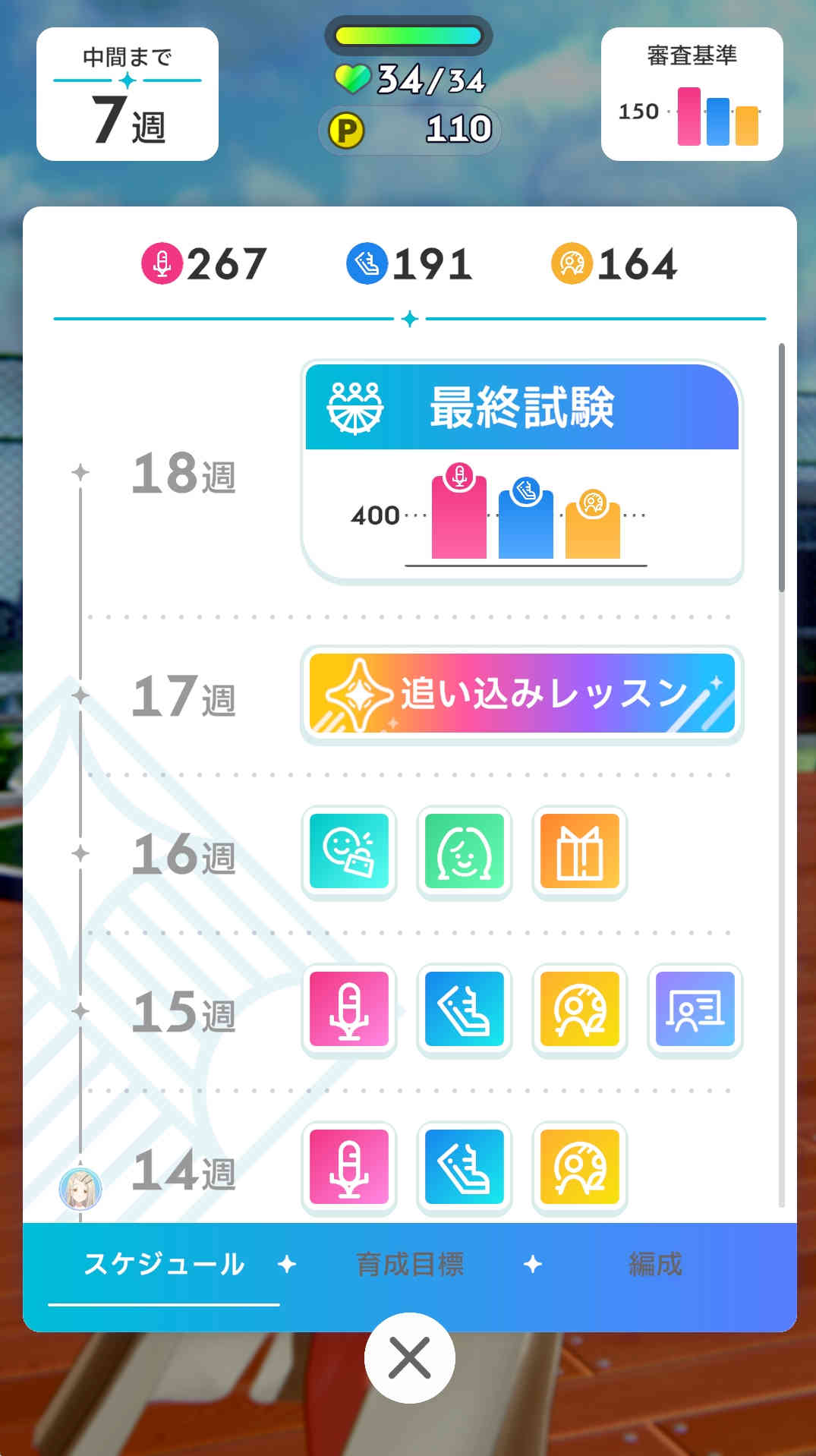
Task: Tap week 14's blue dance lesson icon
Action: tap(465, 1168)
